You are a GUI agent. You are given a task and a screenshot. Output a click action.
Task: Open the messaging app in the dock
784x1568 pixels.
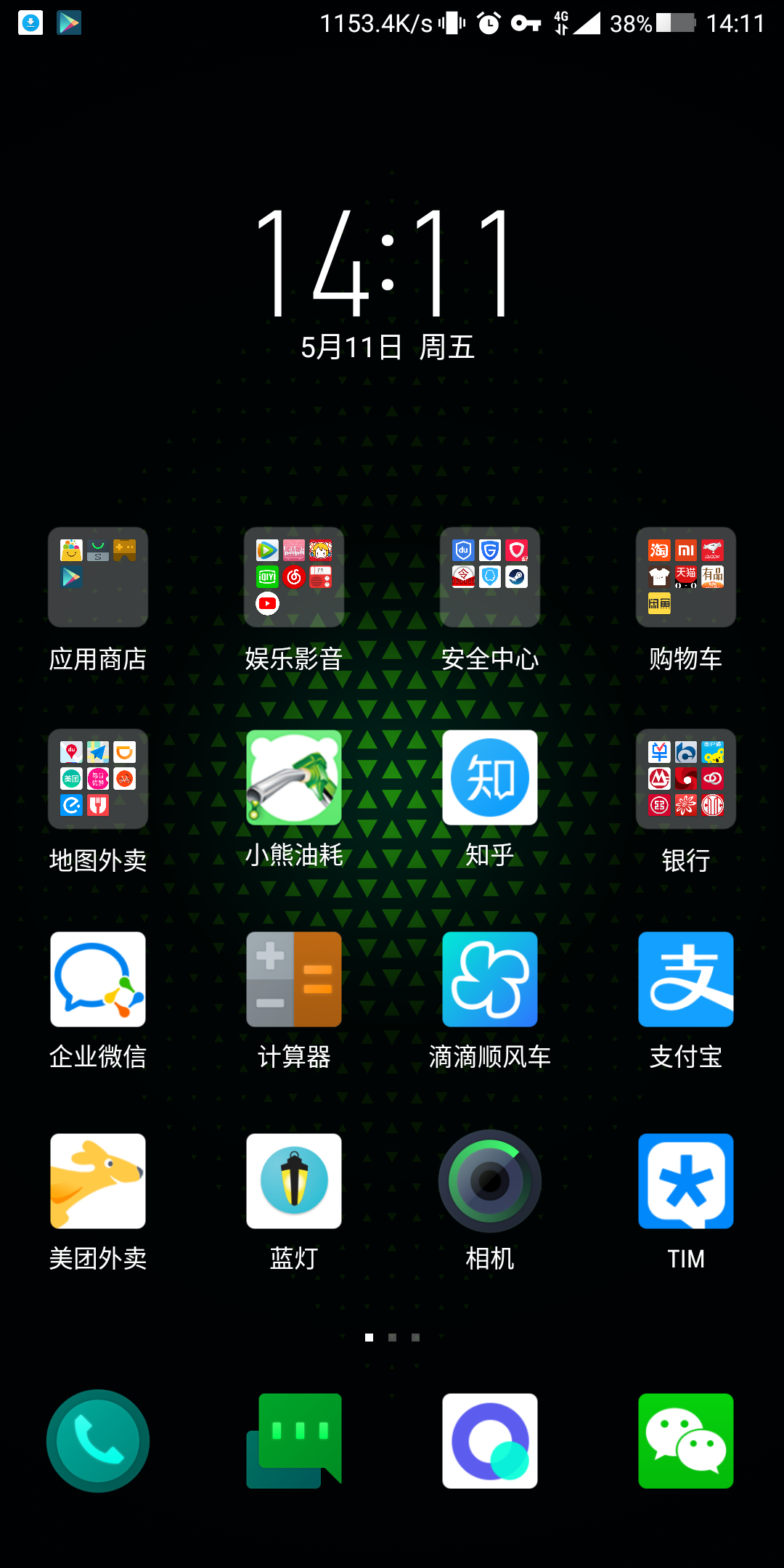tap(294, 1441)
